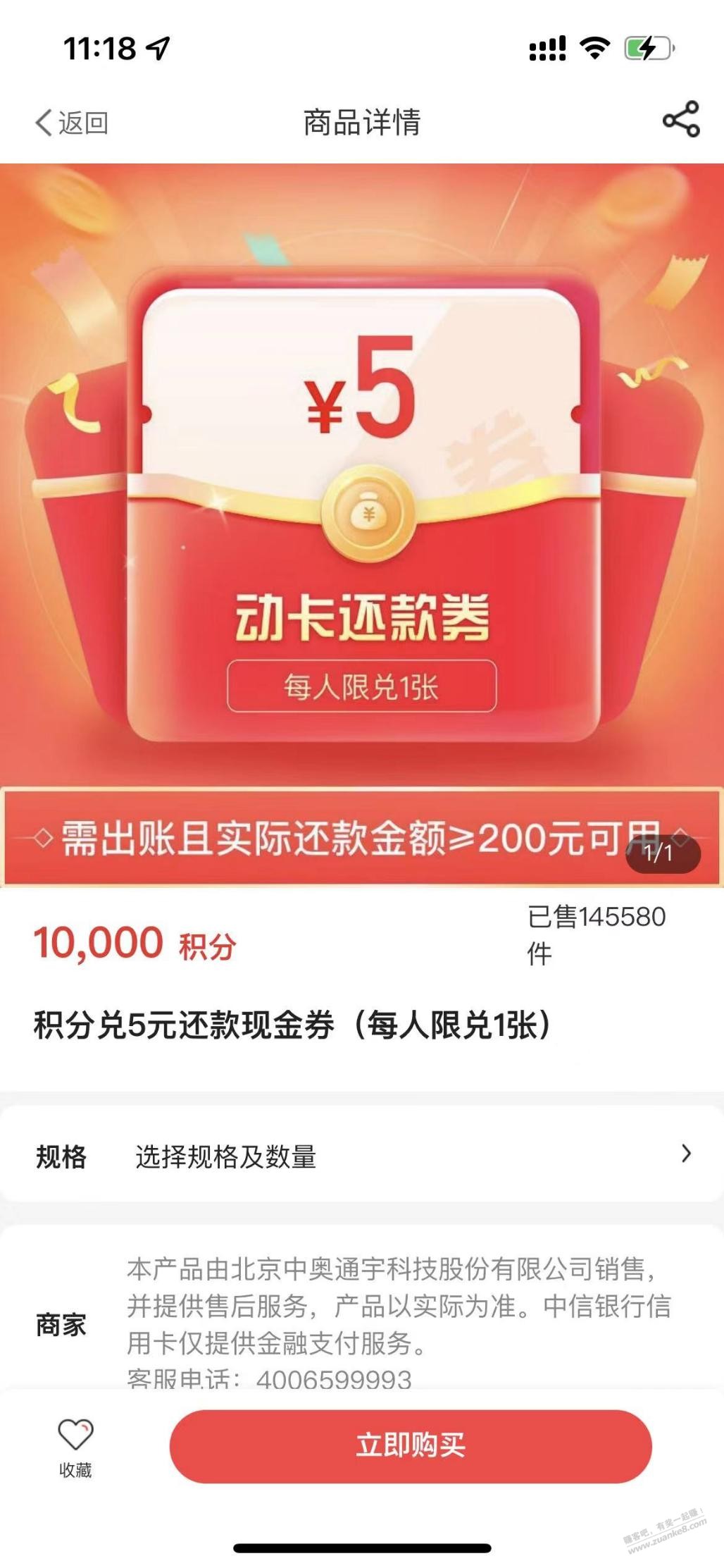This screenshot has width=724, height=1568.
Task: Open the 5元 coupon product image
Action: 362,524
